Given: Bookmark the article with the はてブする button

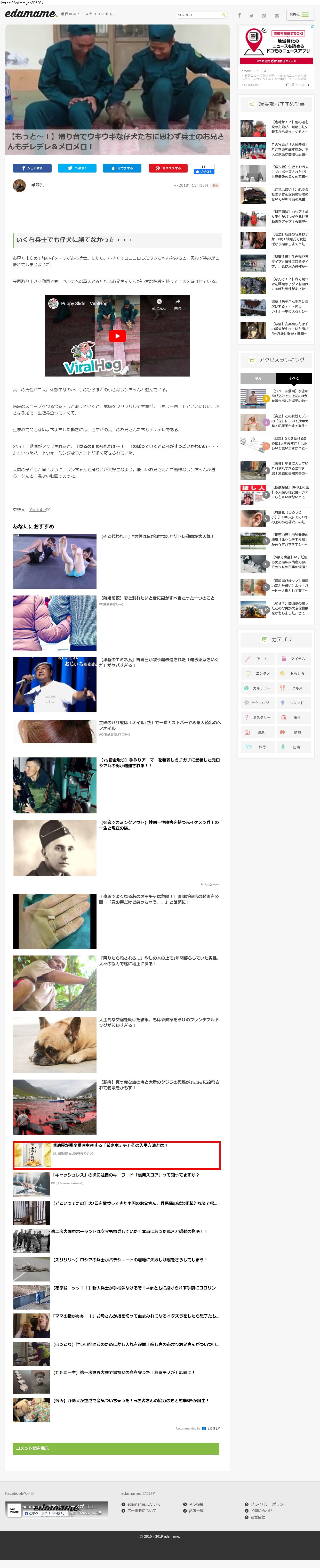Looking at the screenshot, I should pos(122,168).
